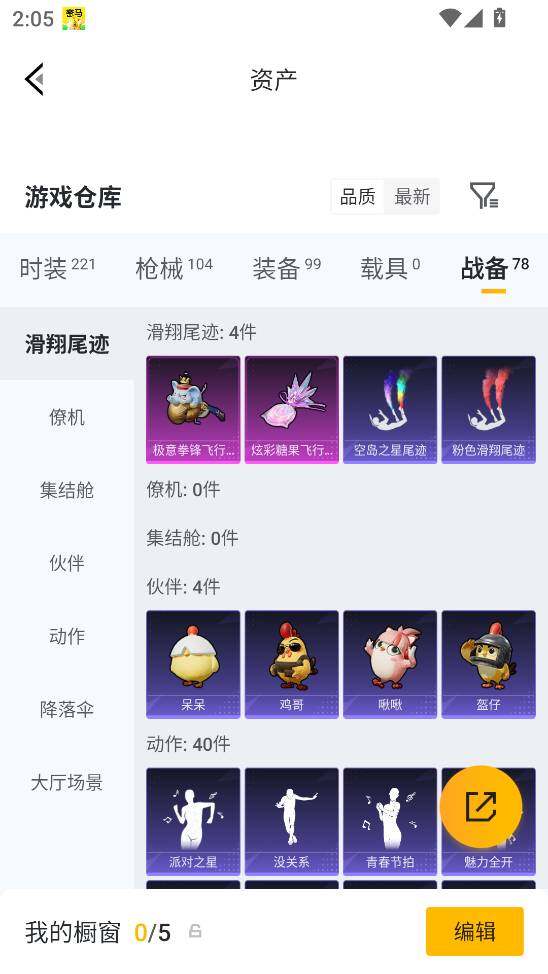Open the filter icon next to 最新
The height and width of the screenshot is (974, 548).
(484, 196)
